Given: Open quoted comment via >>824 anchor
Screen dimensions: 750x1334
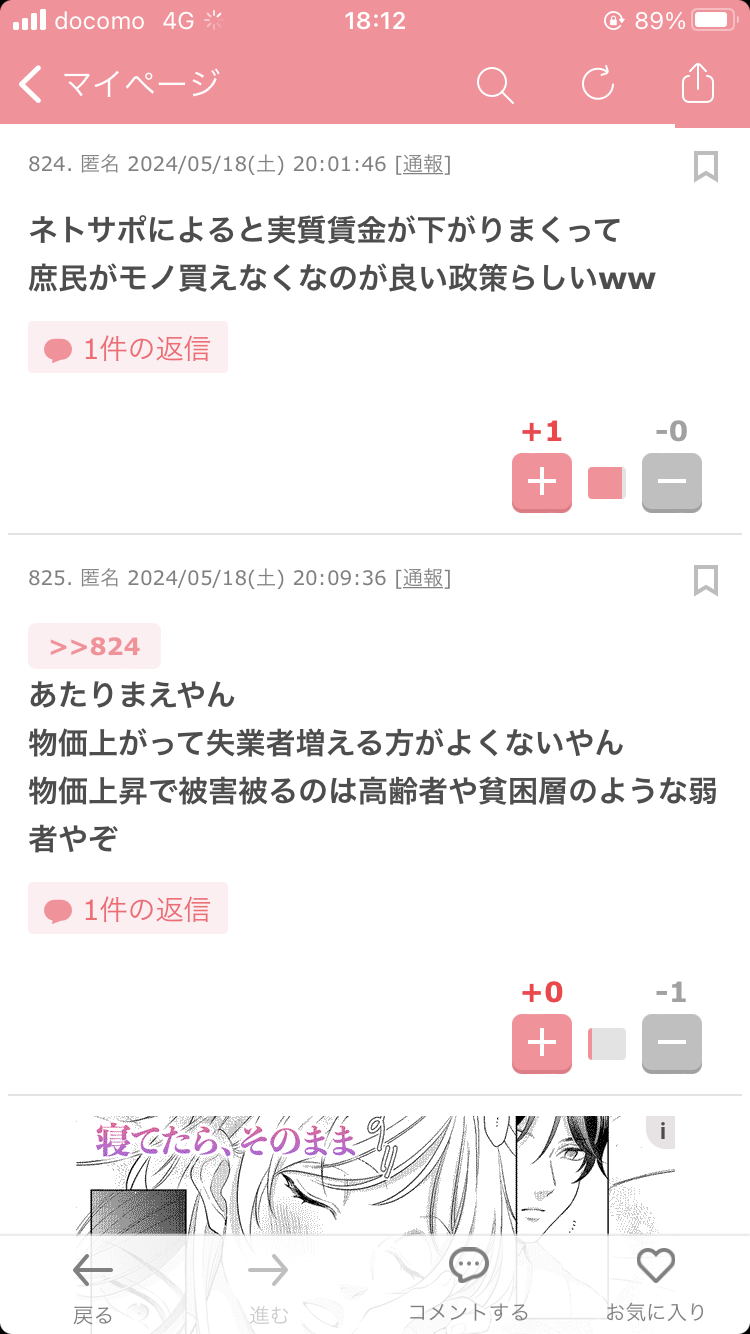Looking at the screenshot, I should click(93, 646).
